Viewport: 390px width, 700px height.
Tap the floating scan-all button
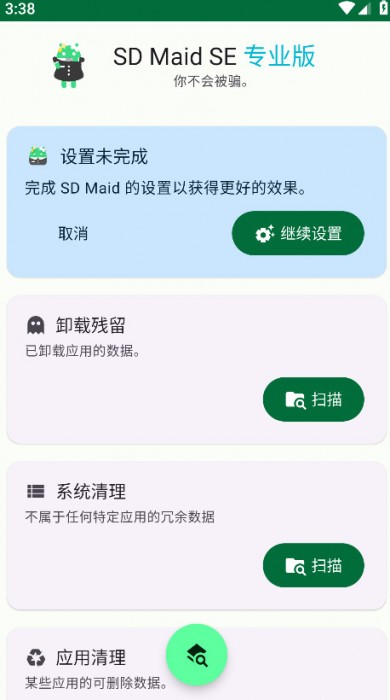coord(196,654)
